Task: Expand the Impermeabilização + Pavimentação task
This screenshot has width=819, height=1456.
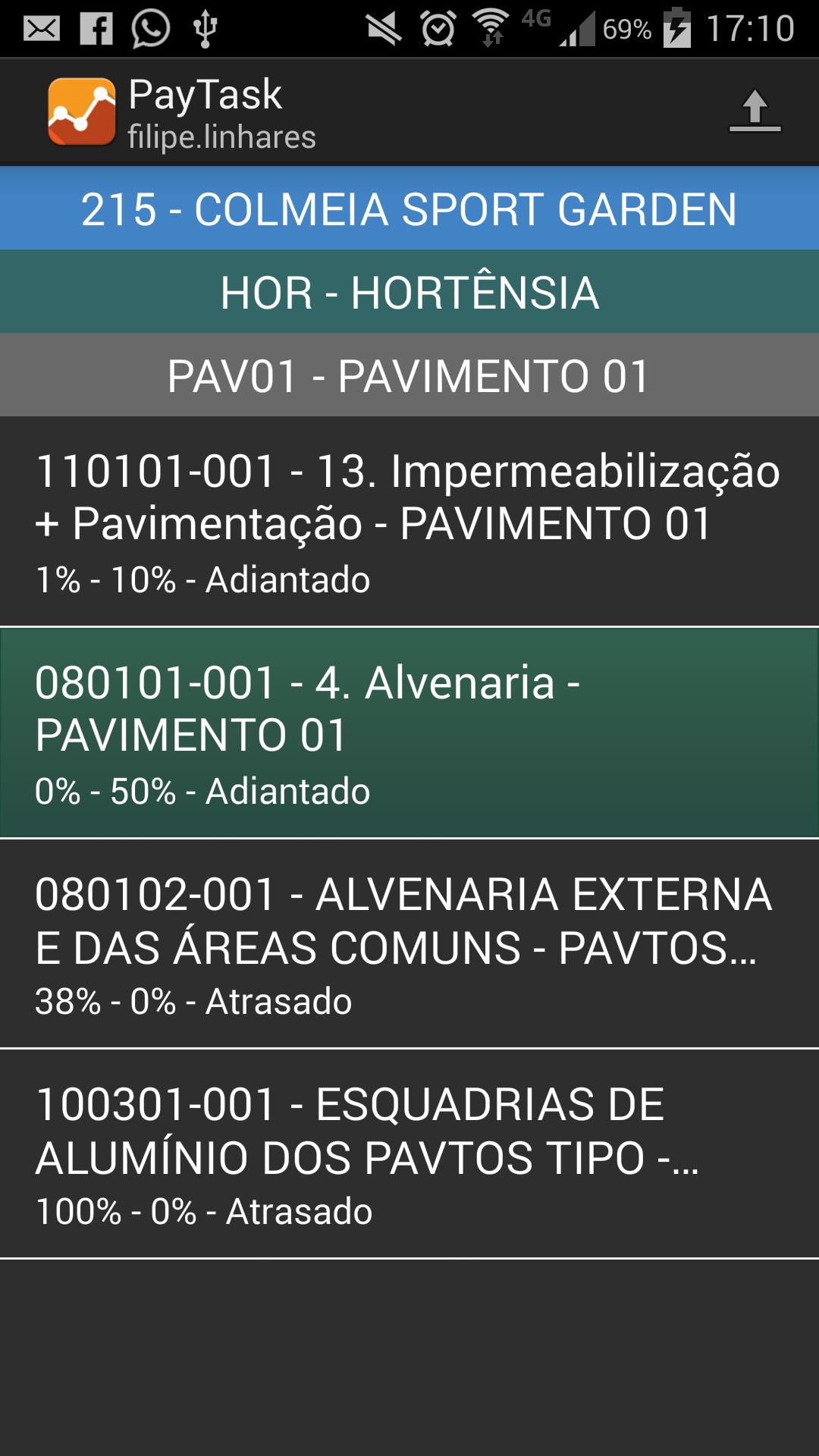Action: click(409, 519)
